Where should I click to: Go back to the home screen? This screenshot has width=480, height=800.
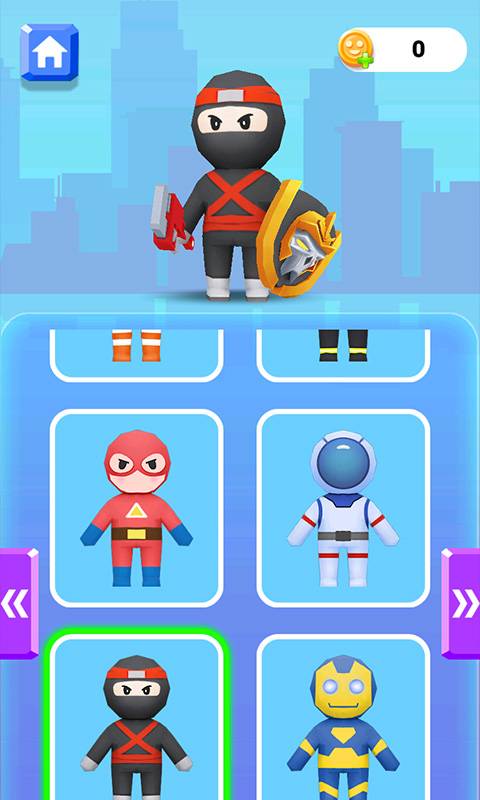tap(49, 53)
